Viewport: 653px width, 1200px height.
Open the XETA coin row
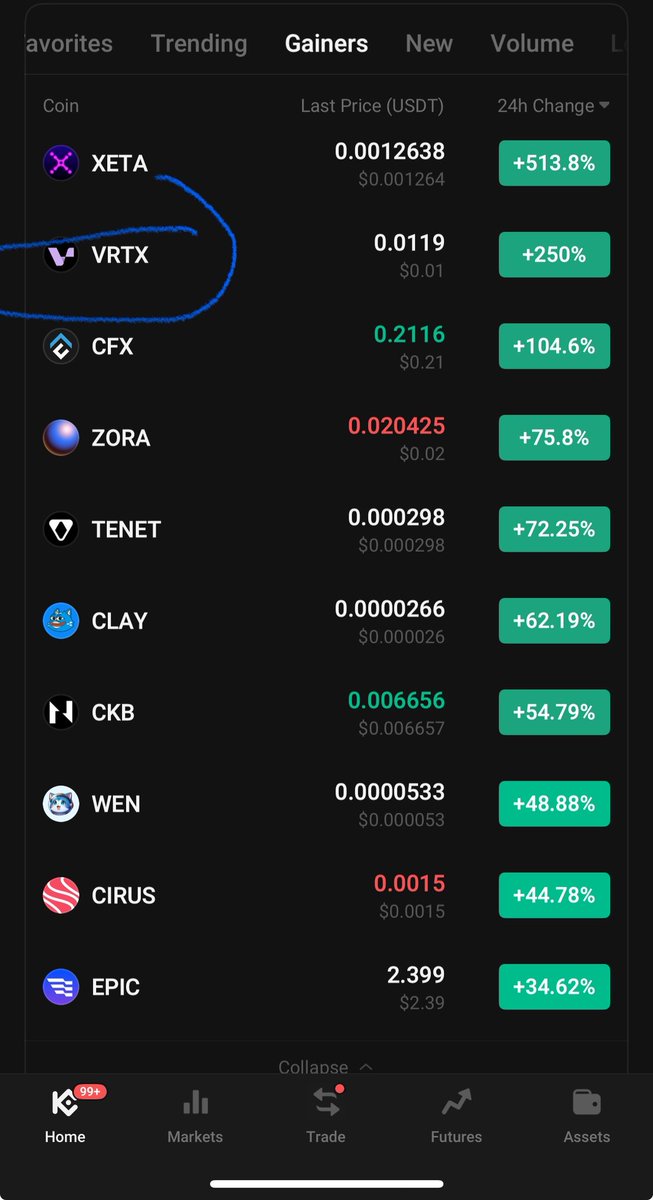(x=326, y=163)
